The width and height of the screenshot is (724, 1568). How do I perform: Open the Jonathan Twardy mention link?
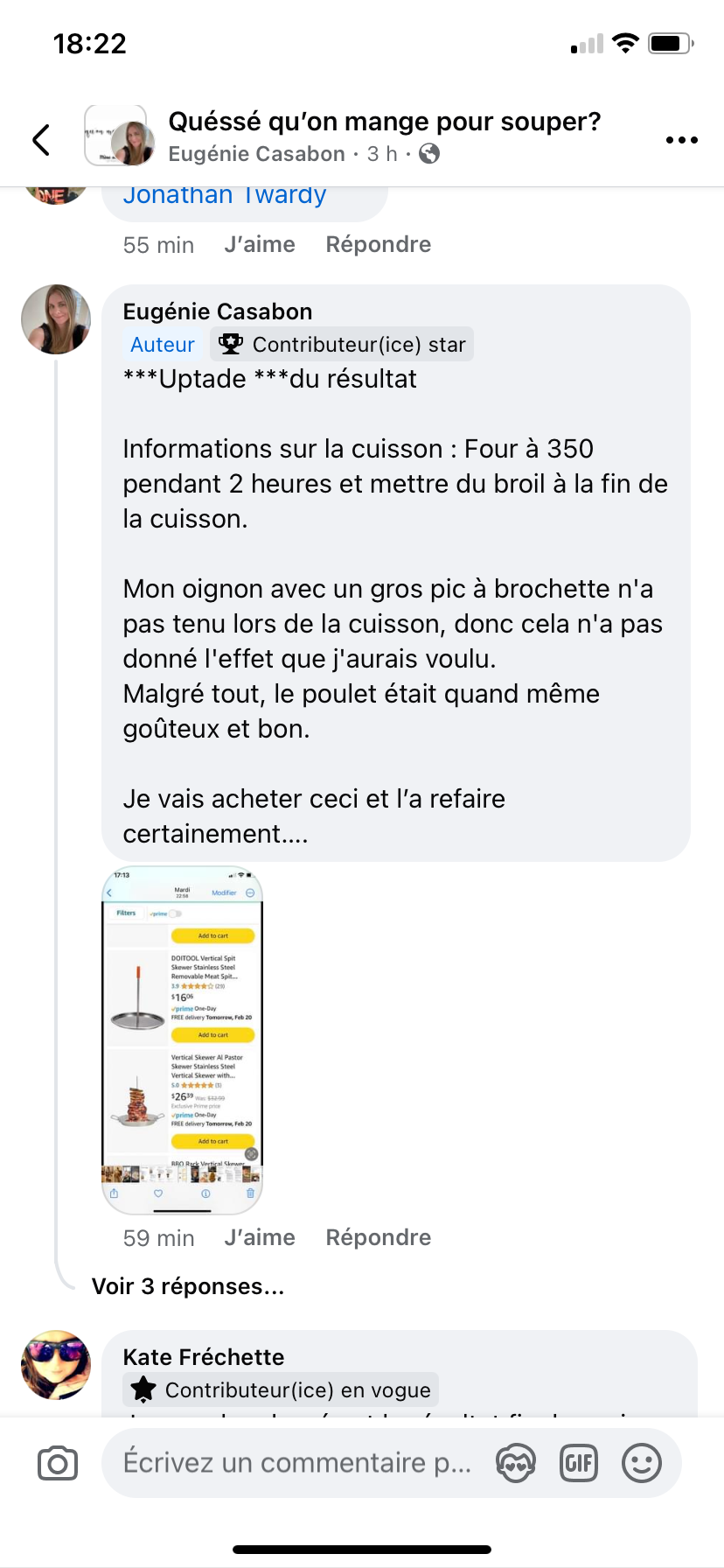point(225,195)
